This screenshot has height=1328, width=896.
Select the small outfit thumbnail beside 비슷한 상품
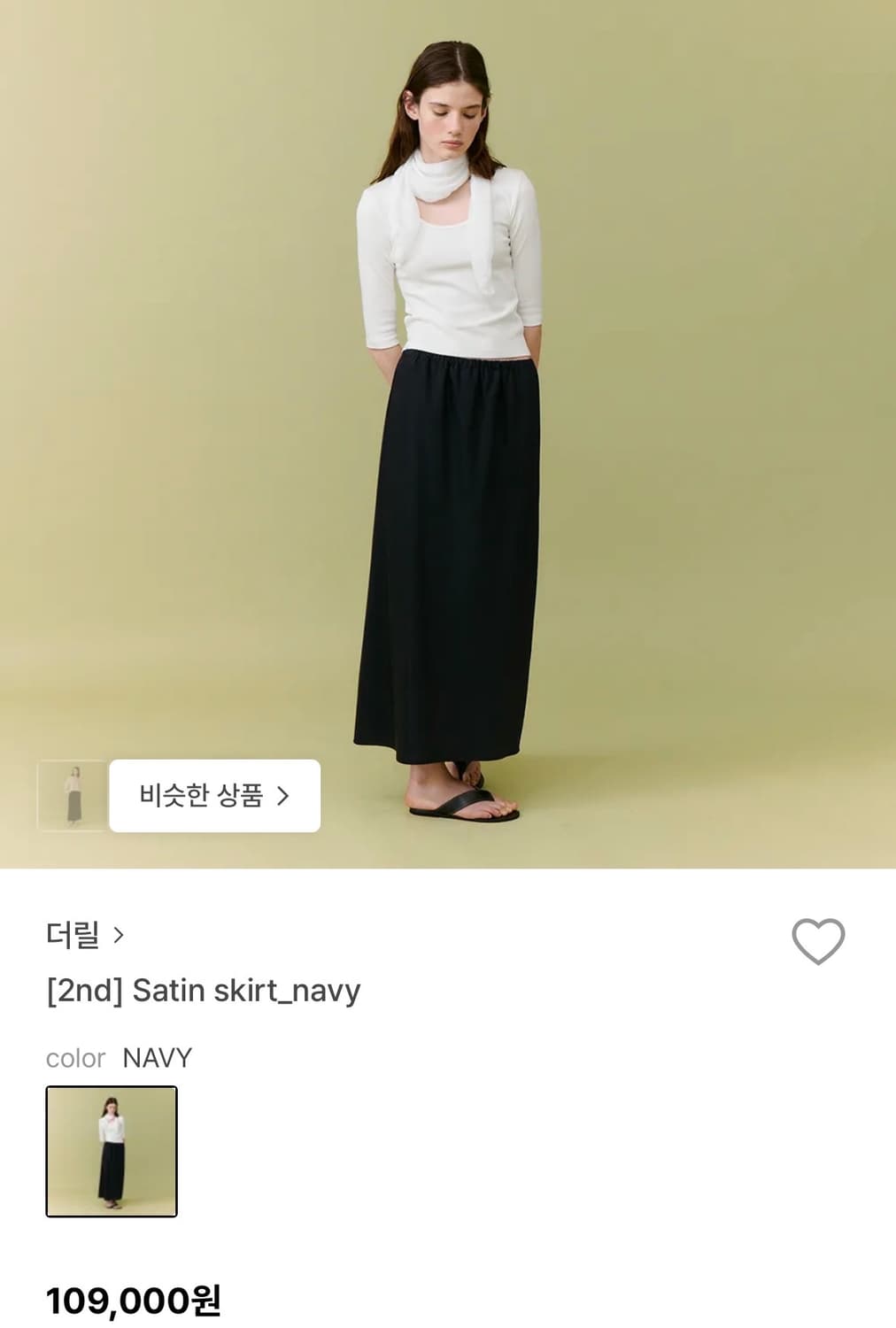[73, 794]
